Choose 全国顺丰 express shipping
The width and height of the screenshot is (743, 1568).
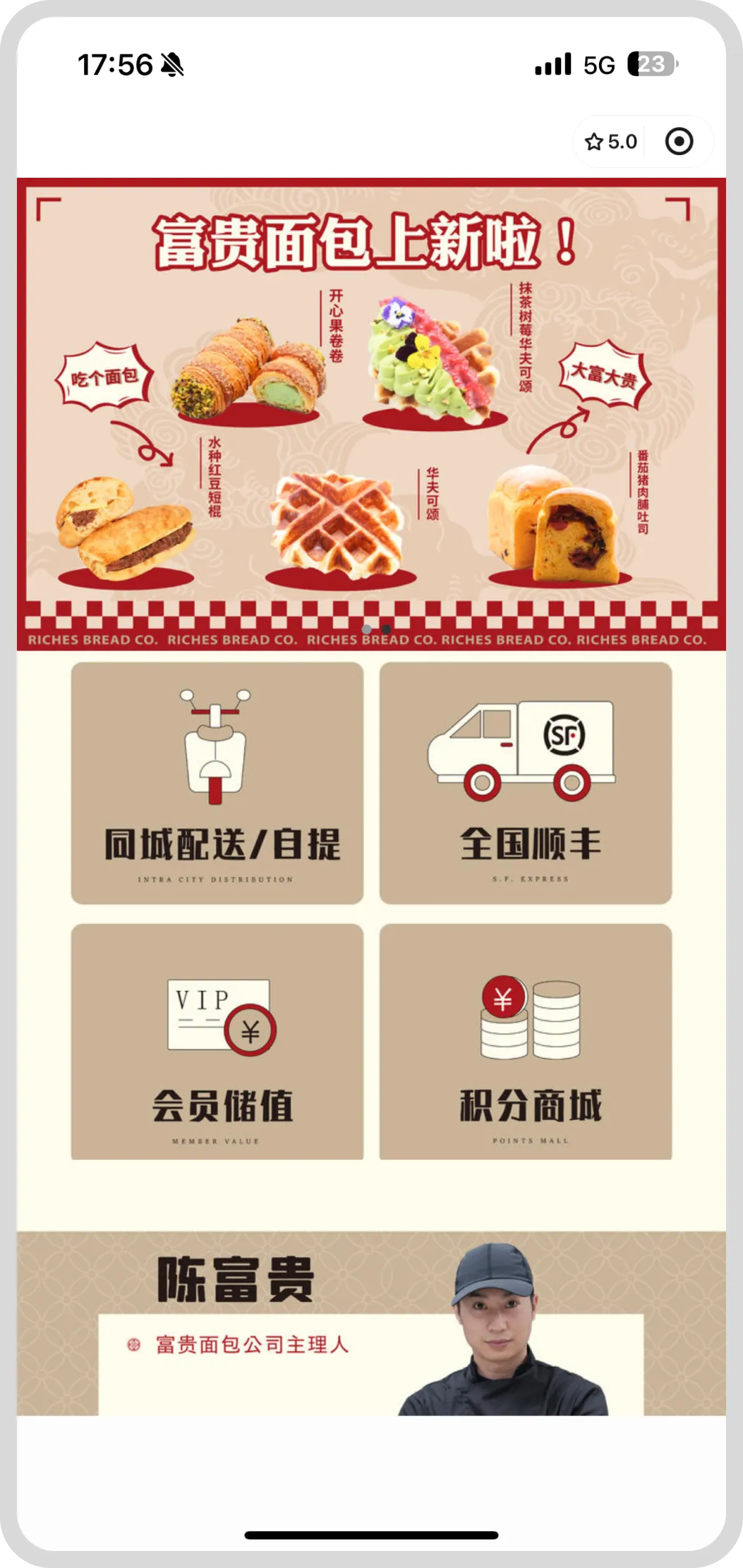pyautogui.click(x=526, y=783)
